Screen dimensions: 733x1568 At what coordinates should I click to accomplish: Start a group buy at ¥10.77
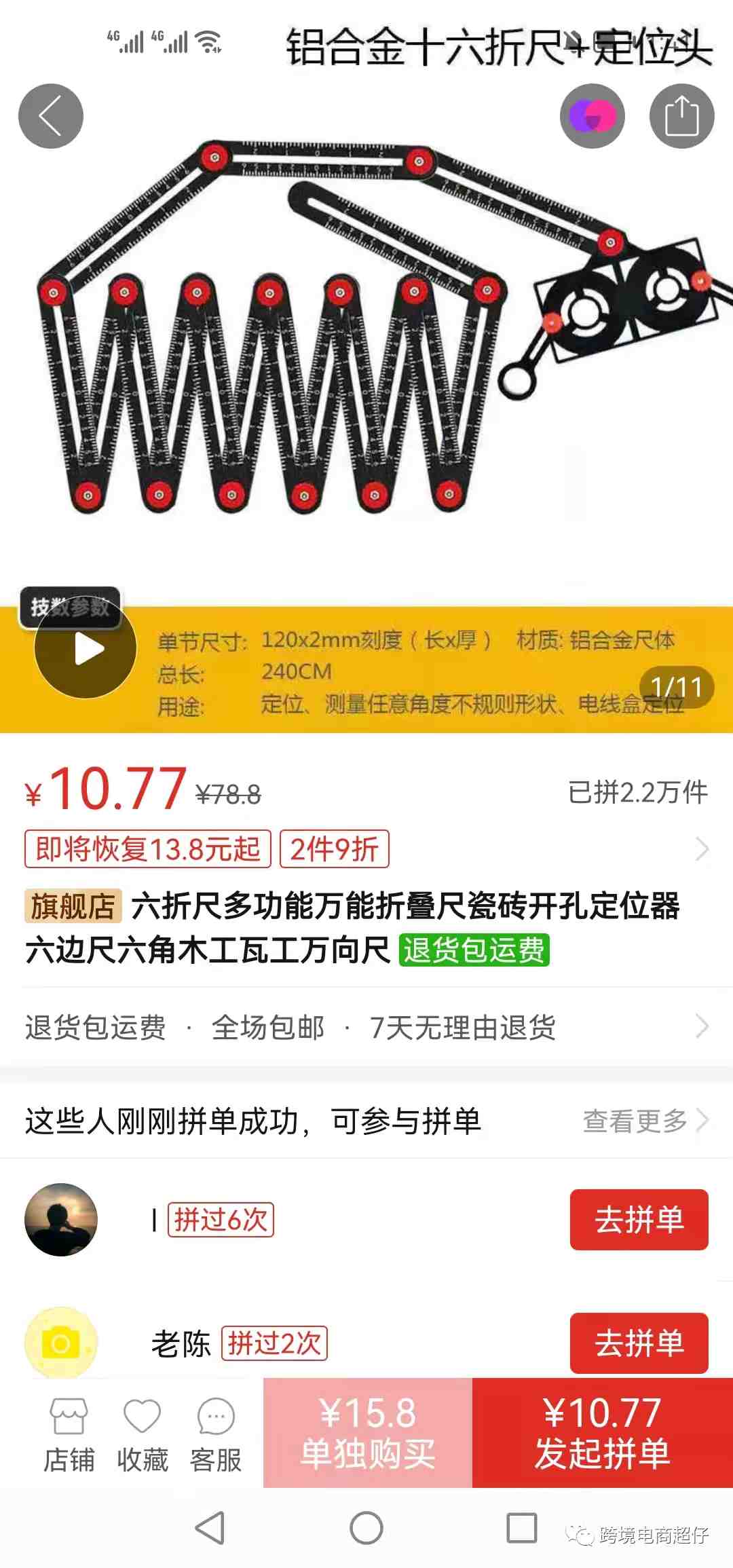[x=602, y=1434]
